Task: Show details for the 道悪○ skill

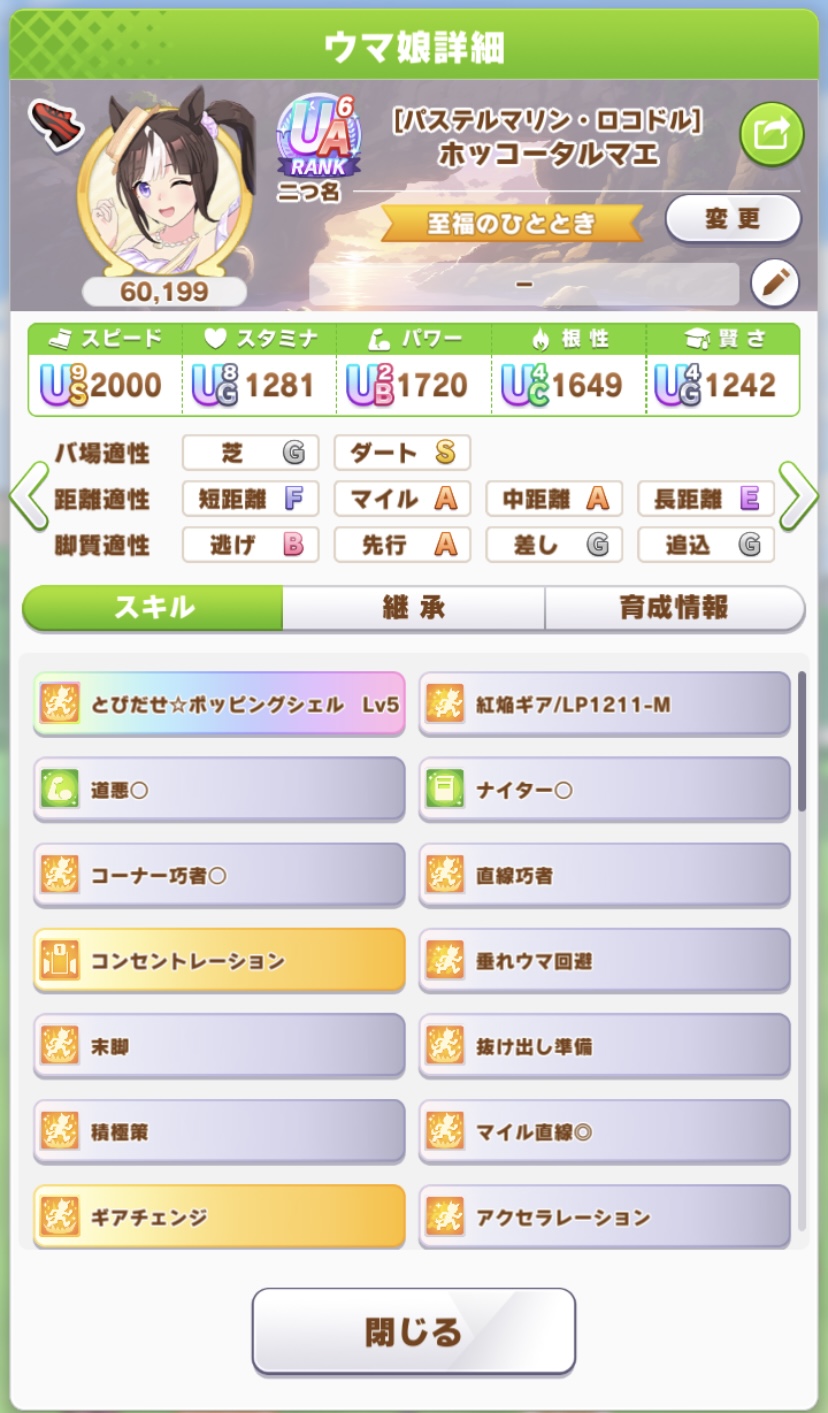Action: point(219,790)
